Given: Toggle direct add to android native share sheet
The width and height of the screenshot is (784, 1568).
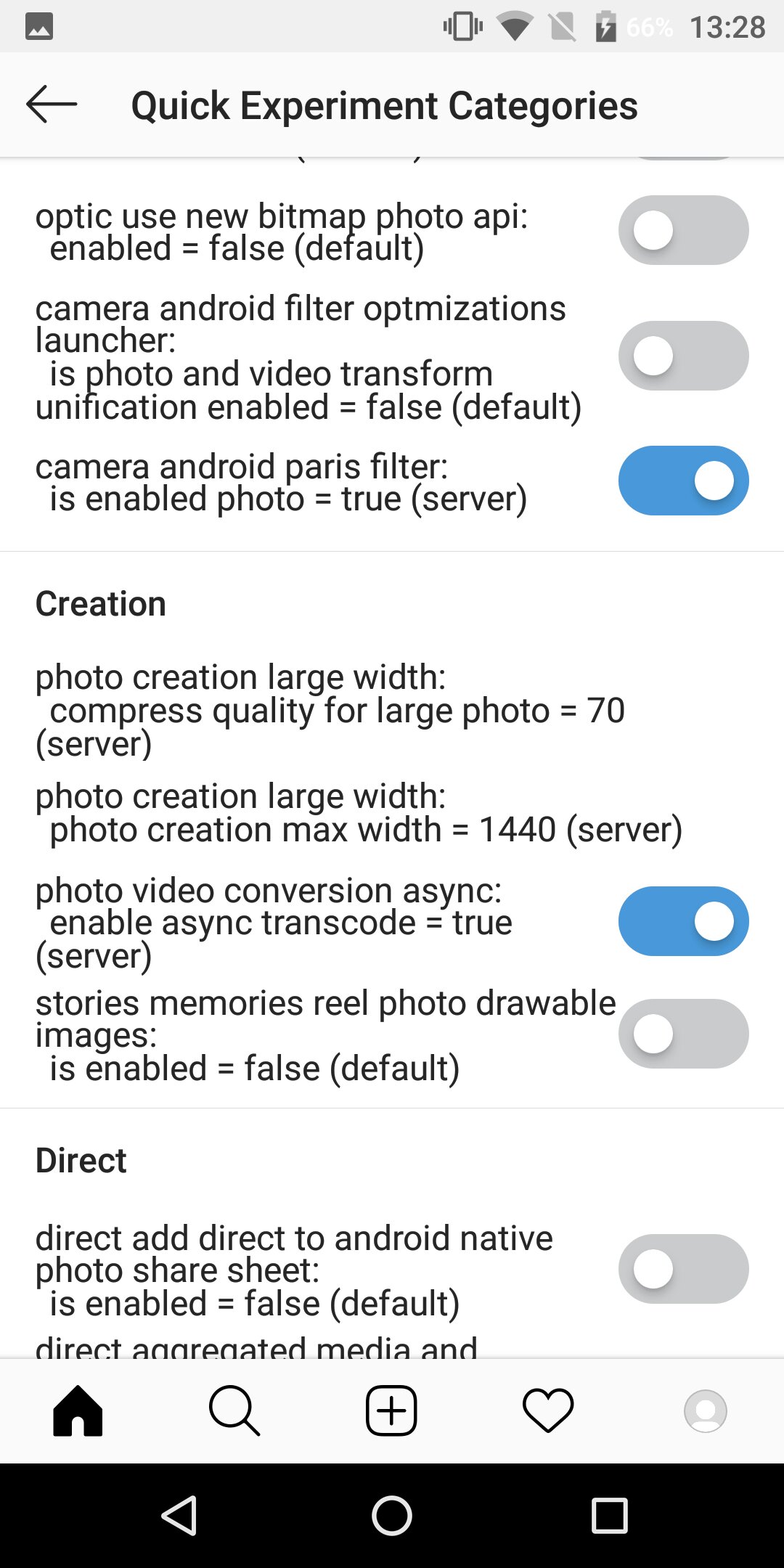Looking at the screenshot, I should tap(683, 1269).
